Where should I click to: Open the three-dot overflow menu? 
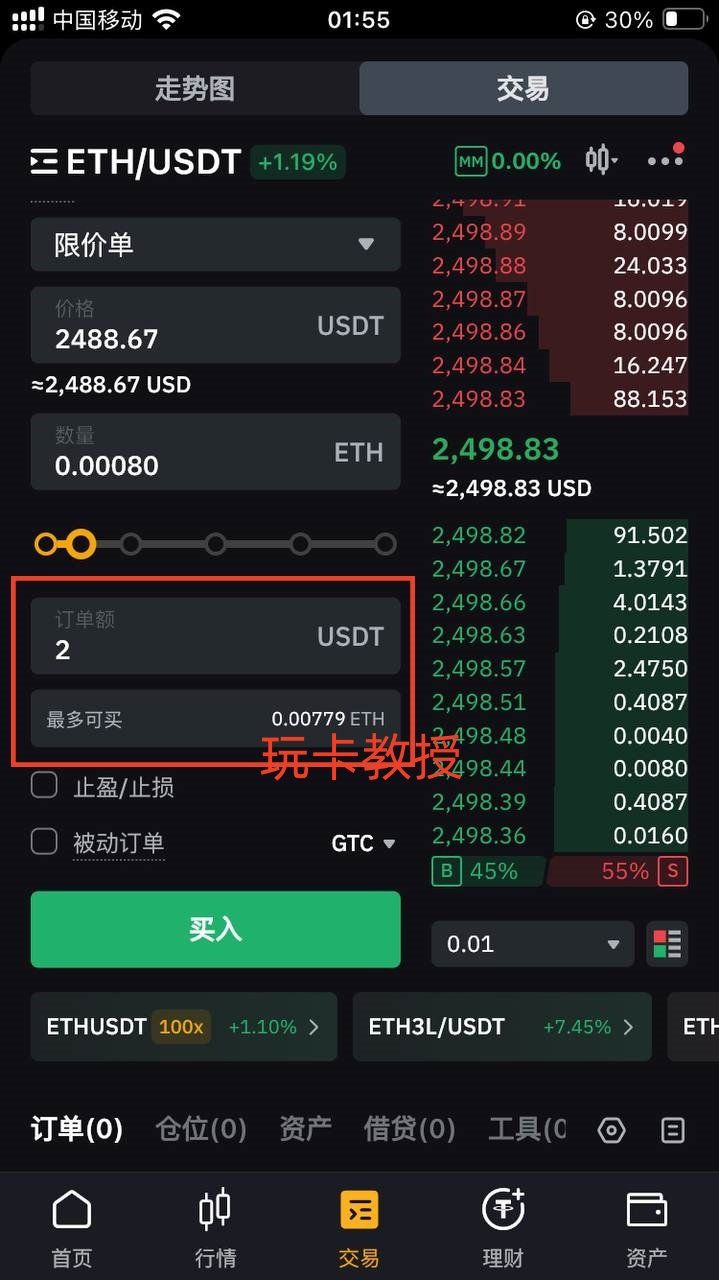(x=664, y=160)
